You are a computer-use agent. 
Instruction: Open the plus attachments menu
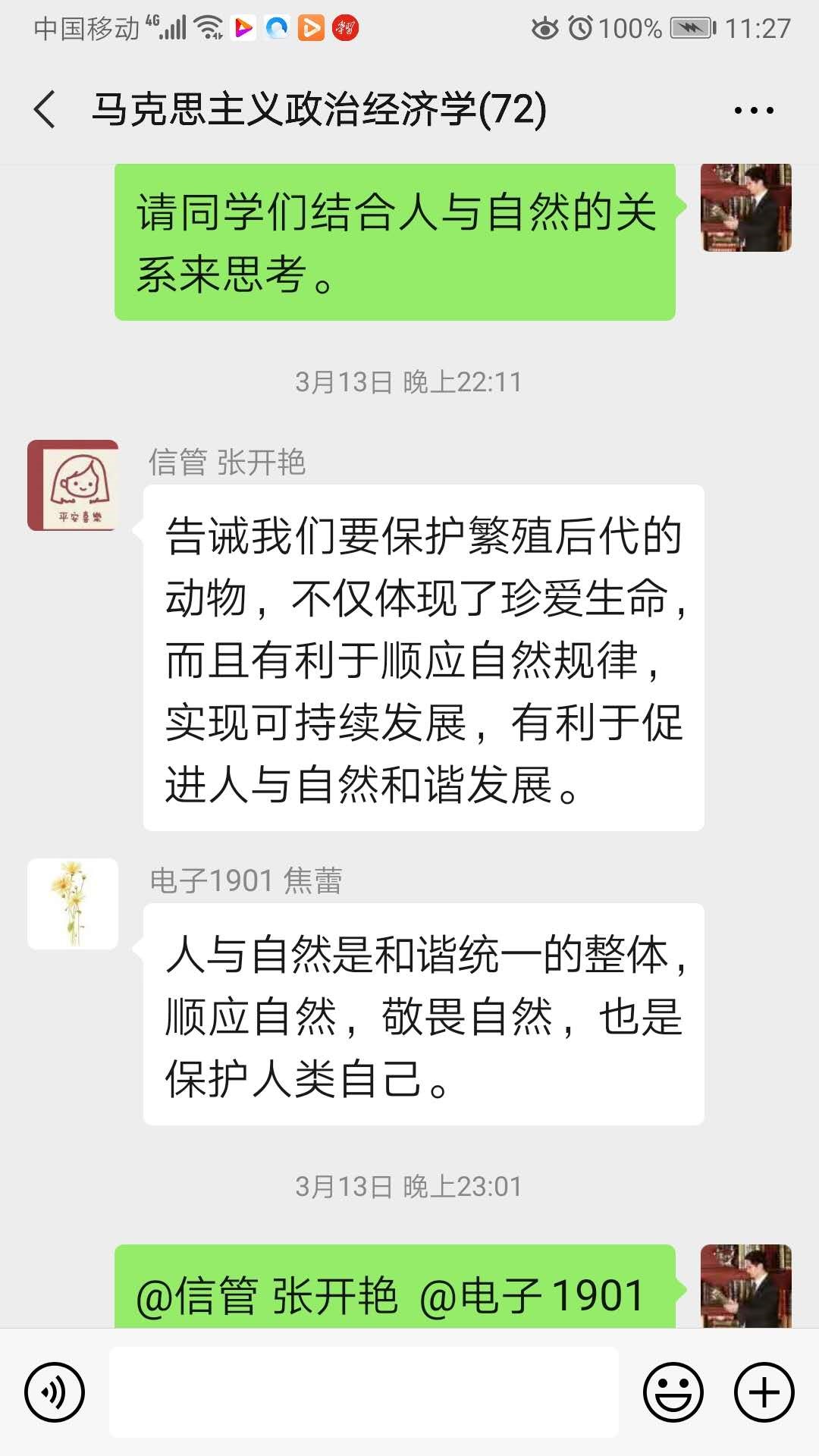(x=764, y=1392)
